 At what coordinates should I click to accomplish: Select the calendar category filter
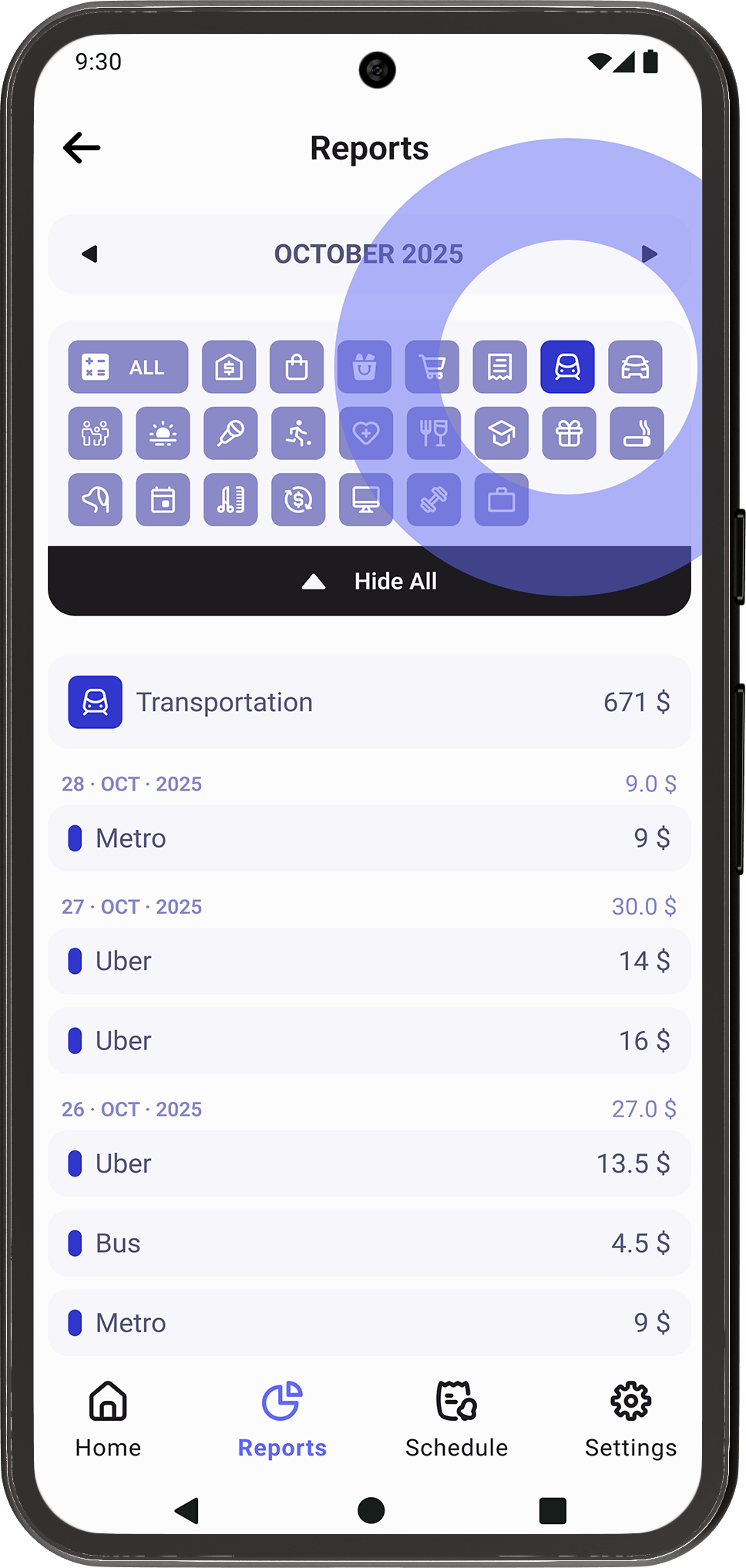[163, 500]
